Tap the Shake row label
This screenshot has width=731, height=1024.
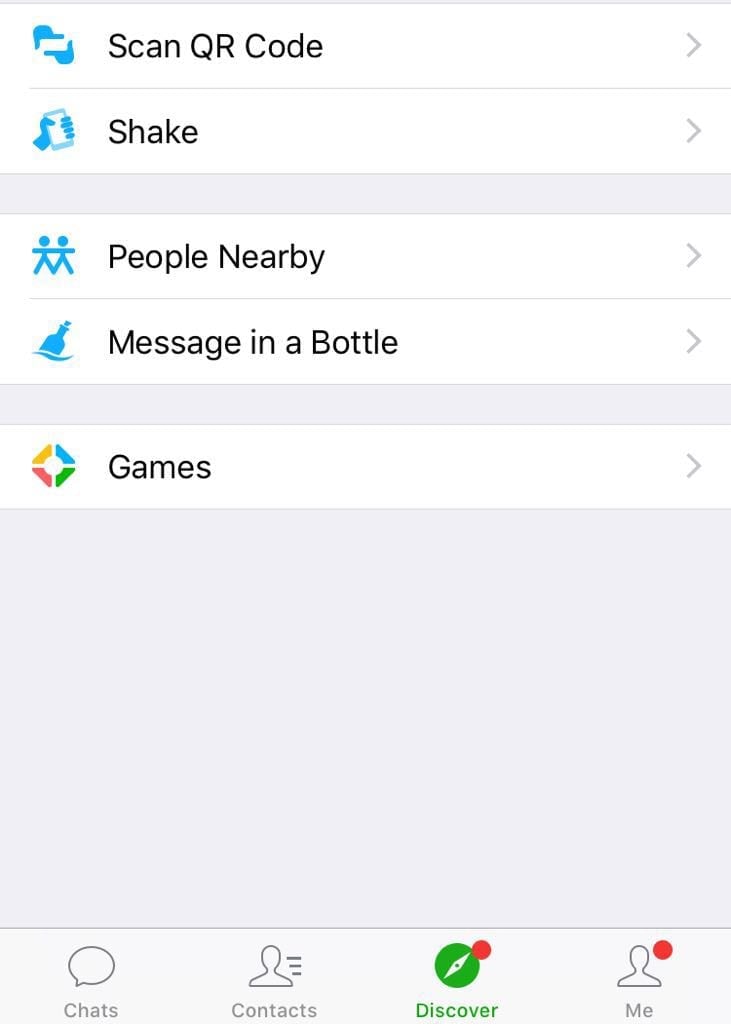click(152, 131)
